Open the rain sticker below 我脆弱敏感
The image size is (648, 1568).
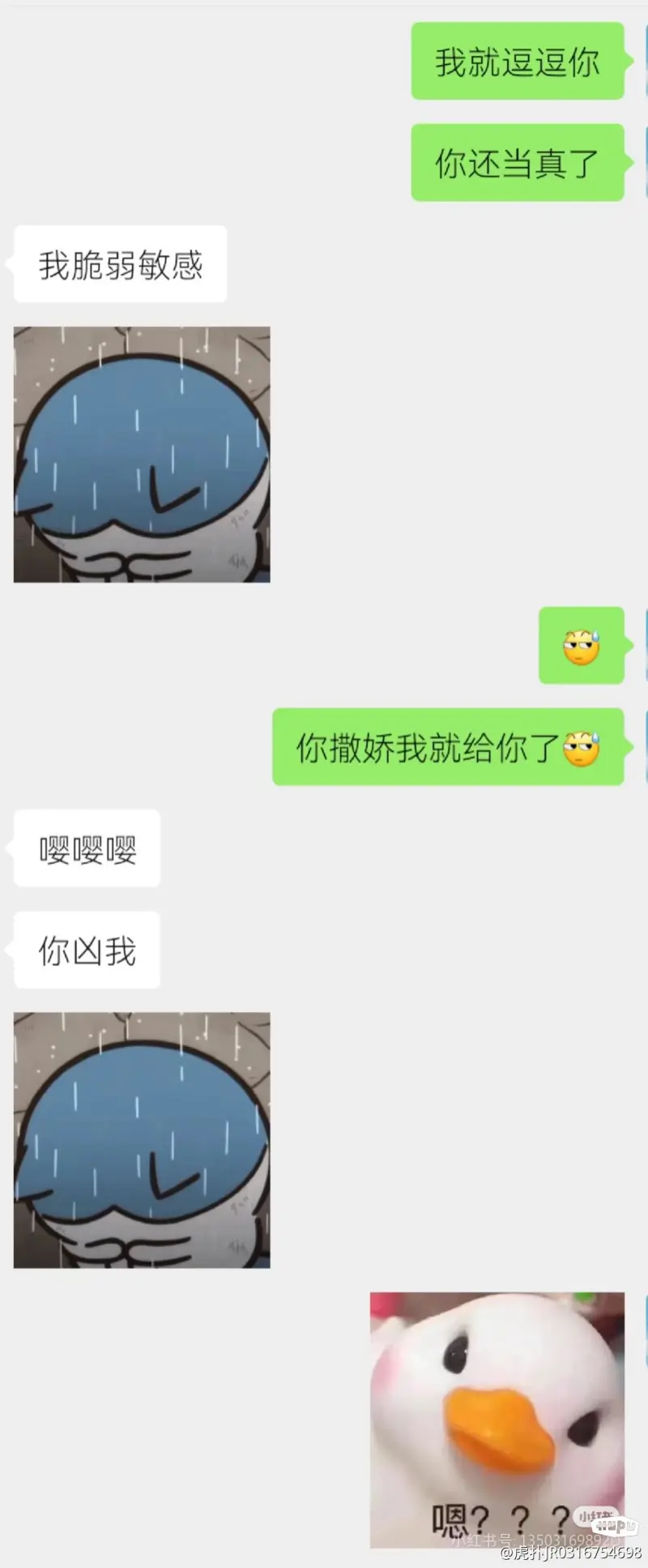142,455
